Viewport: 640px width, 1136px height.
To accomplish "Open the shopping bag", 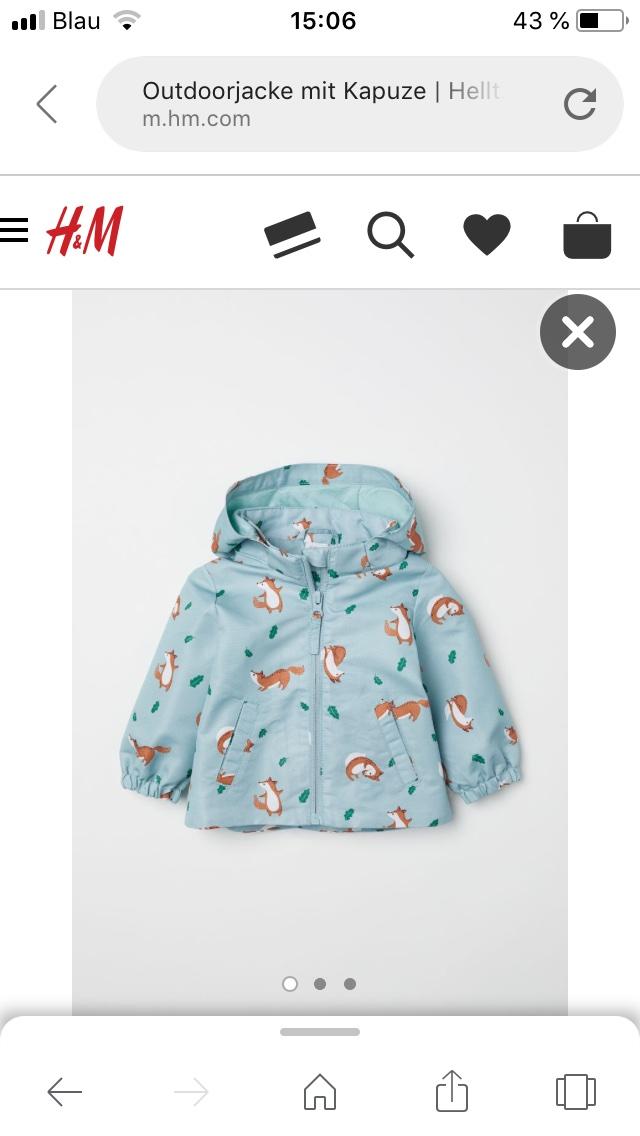I will point(587,236).
